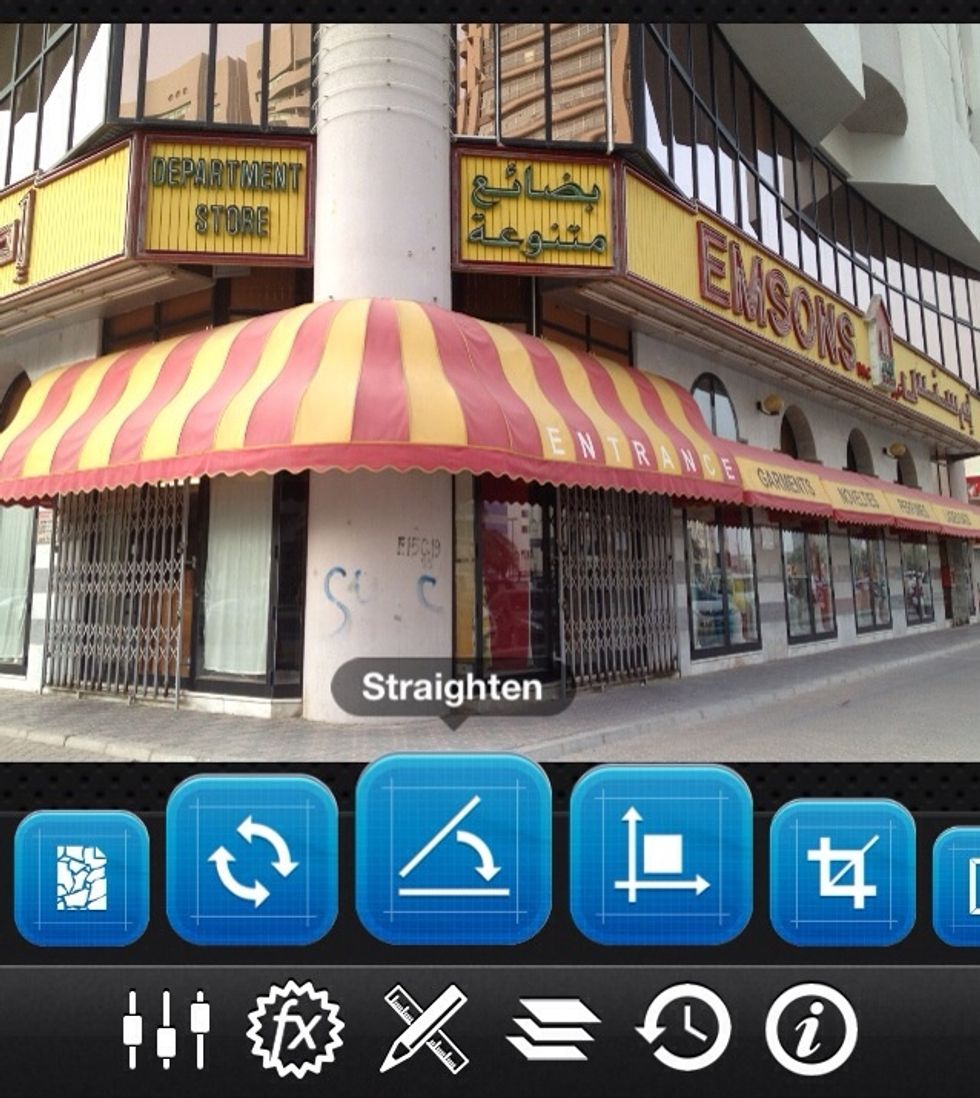Viewport: 980px width, 1098px height.
Task: Open the info icon
Action: pos(811,1029)
